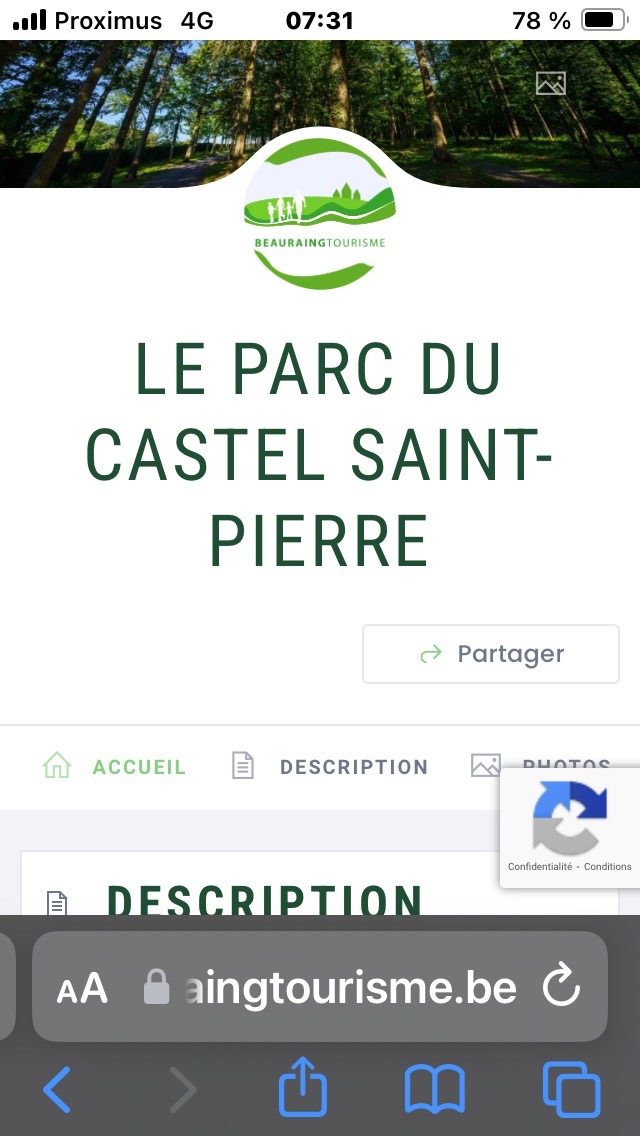
Task: Go back to the previous page
Action: pyautogui.click(x=57, y=1089)
